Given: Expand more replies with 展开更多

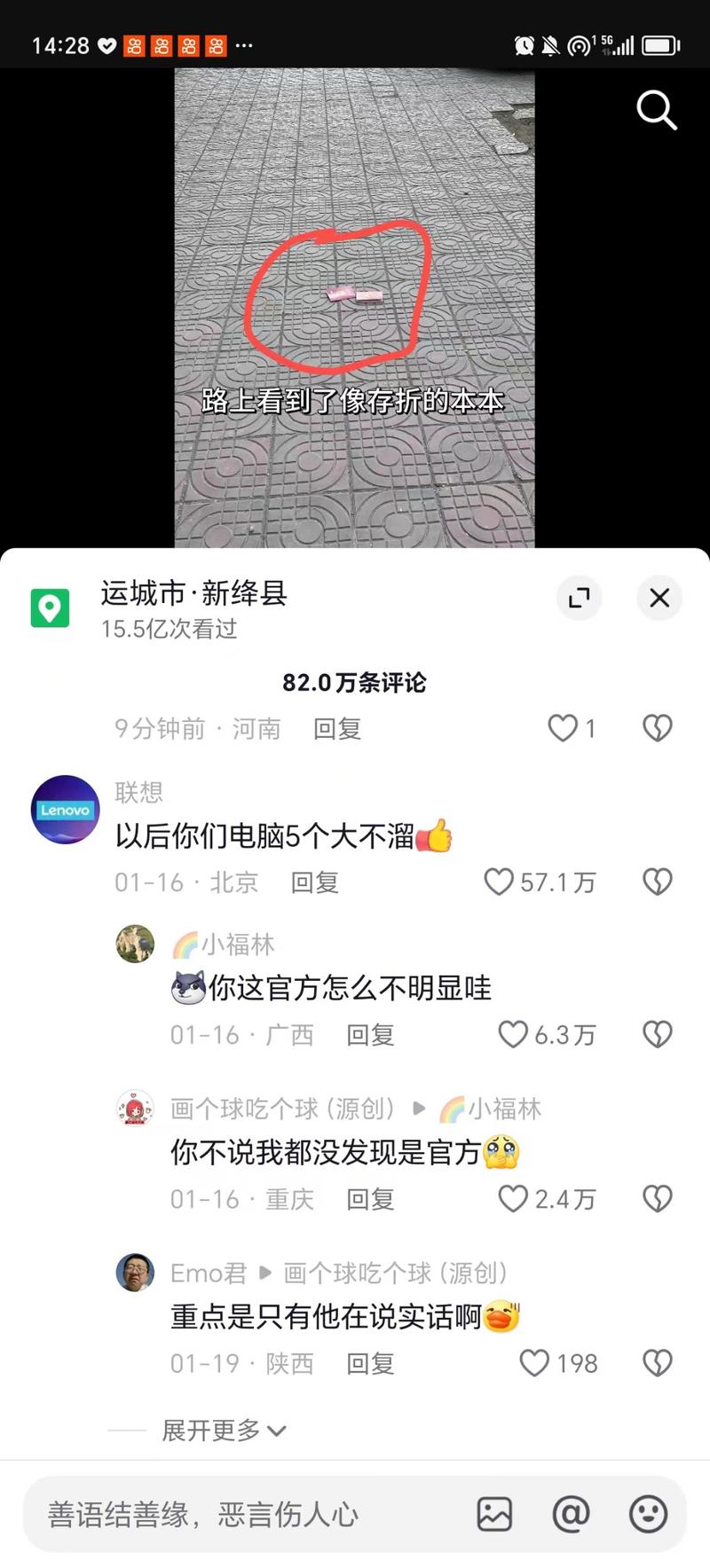Looking at the screenshot, I should tap(224, 1431).
